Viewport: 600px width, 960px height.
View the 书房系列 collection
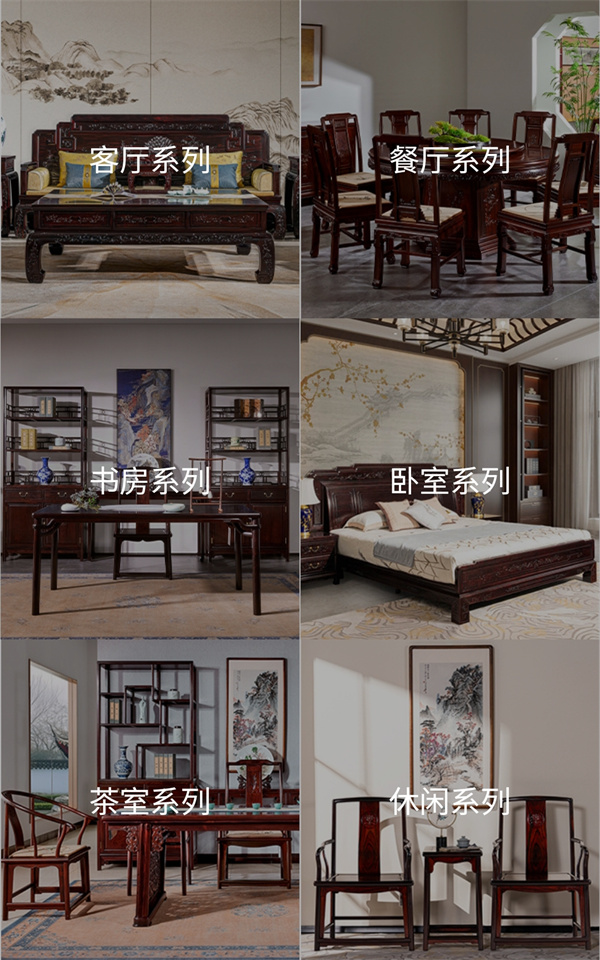pyautogui.click(x=150, y=480)
